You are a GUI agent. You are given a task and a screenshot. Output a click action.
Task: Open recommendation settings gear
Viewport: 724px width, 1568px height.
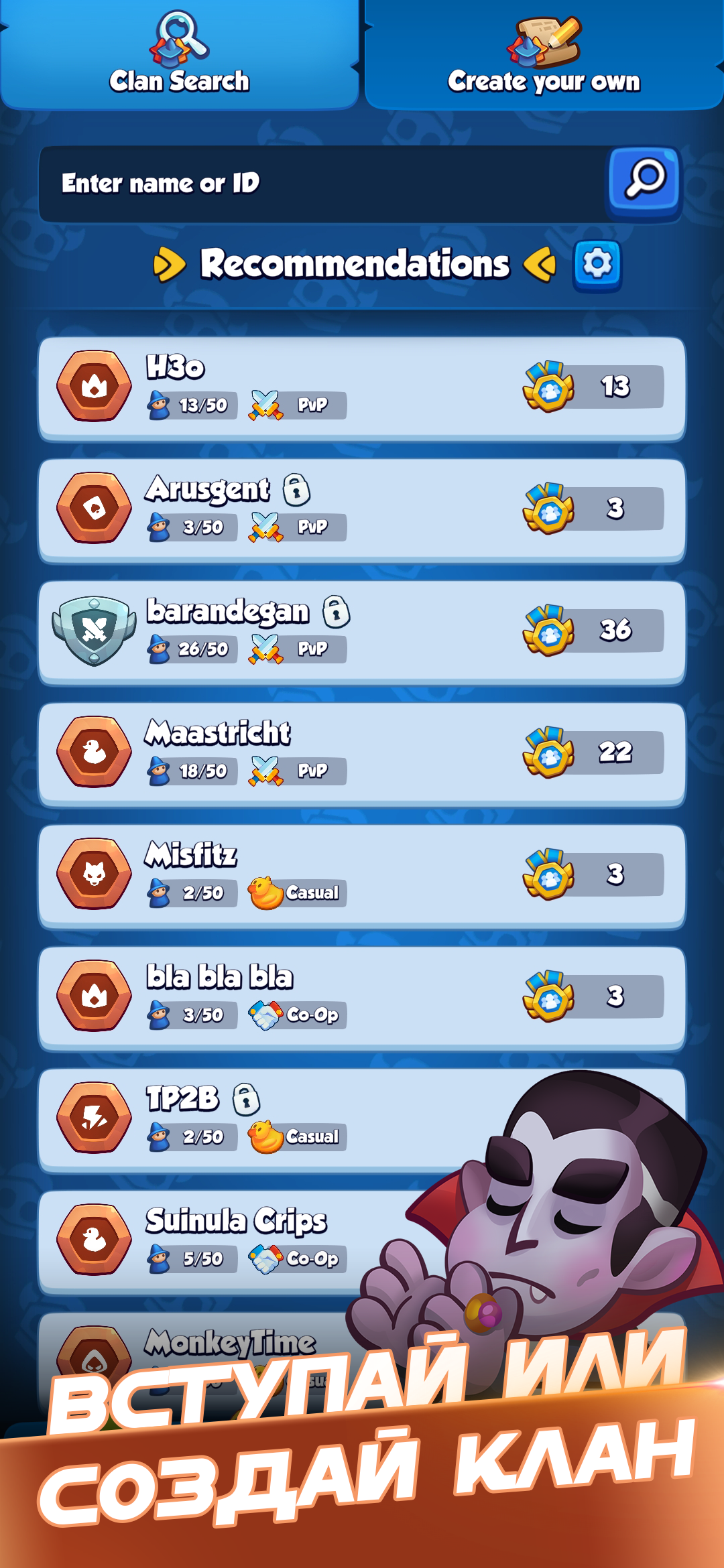pos(597,264)
